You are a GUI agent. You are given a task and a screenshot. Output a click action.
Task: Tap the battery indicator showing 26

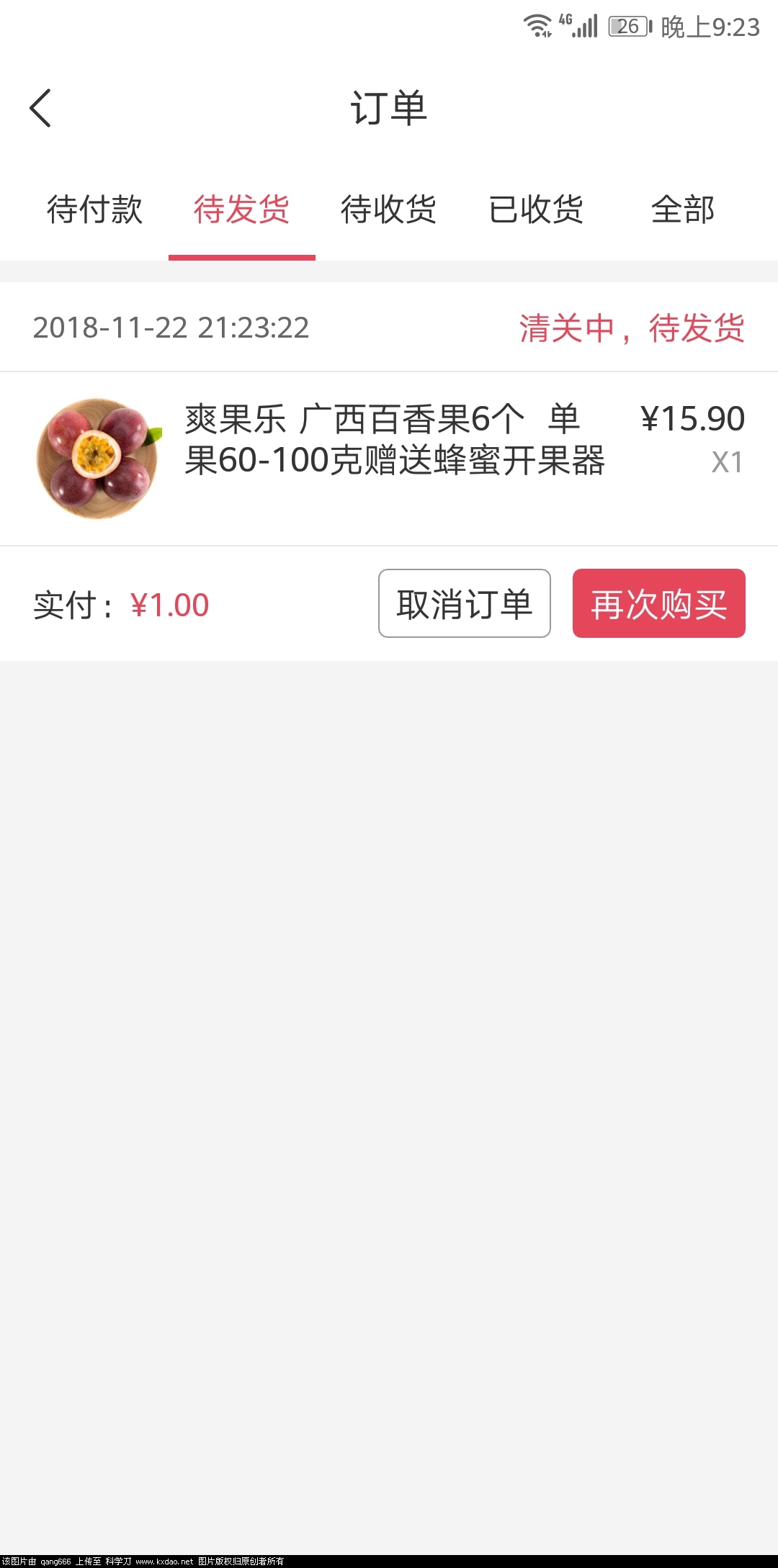[x=628, y=26]
